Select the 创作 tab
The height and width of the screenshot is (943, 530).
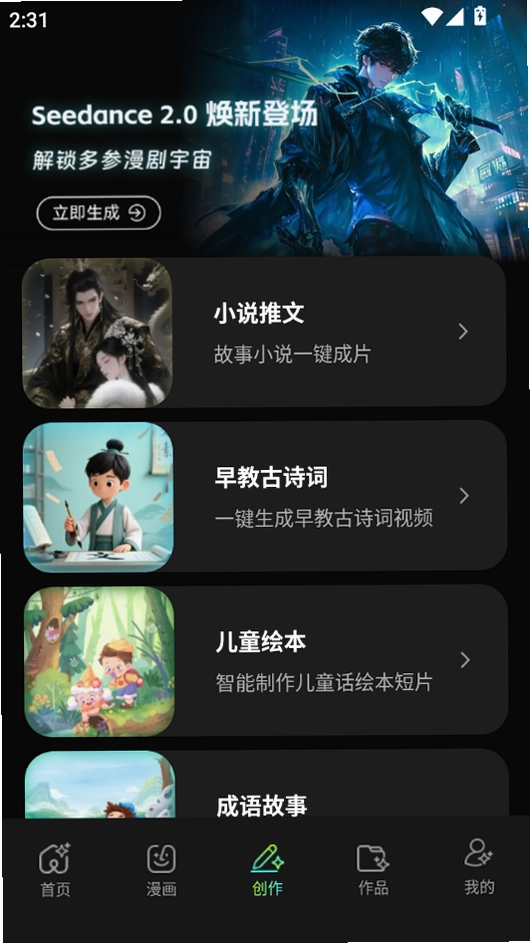(268, 869)
